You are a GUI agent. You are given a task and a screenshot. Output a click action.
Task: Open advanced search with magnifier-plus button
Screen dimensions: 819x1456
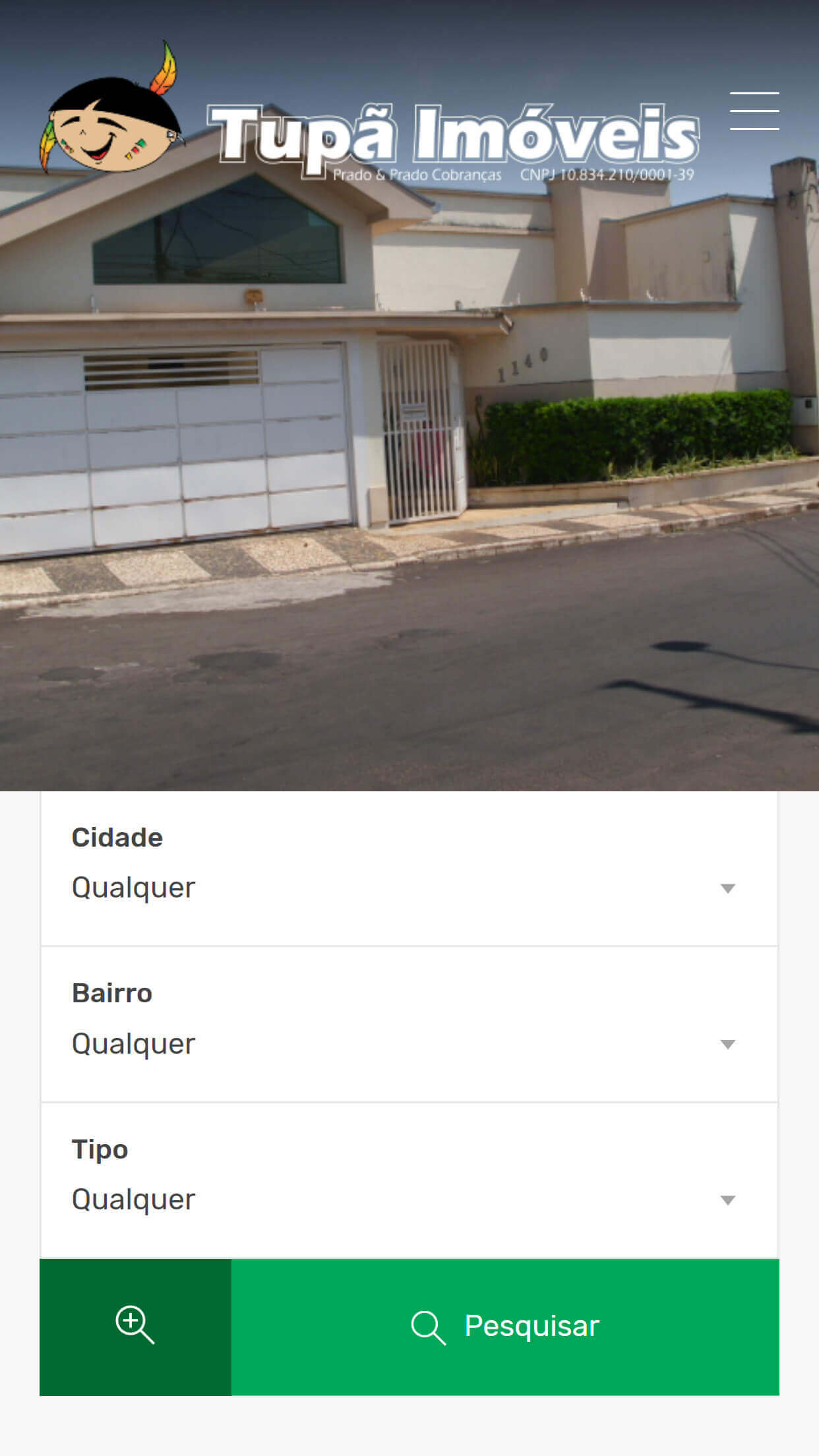[x=135, y=1327]
